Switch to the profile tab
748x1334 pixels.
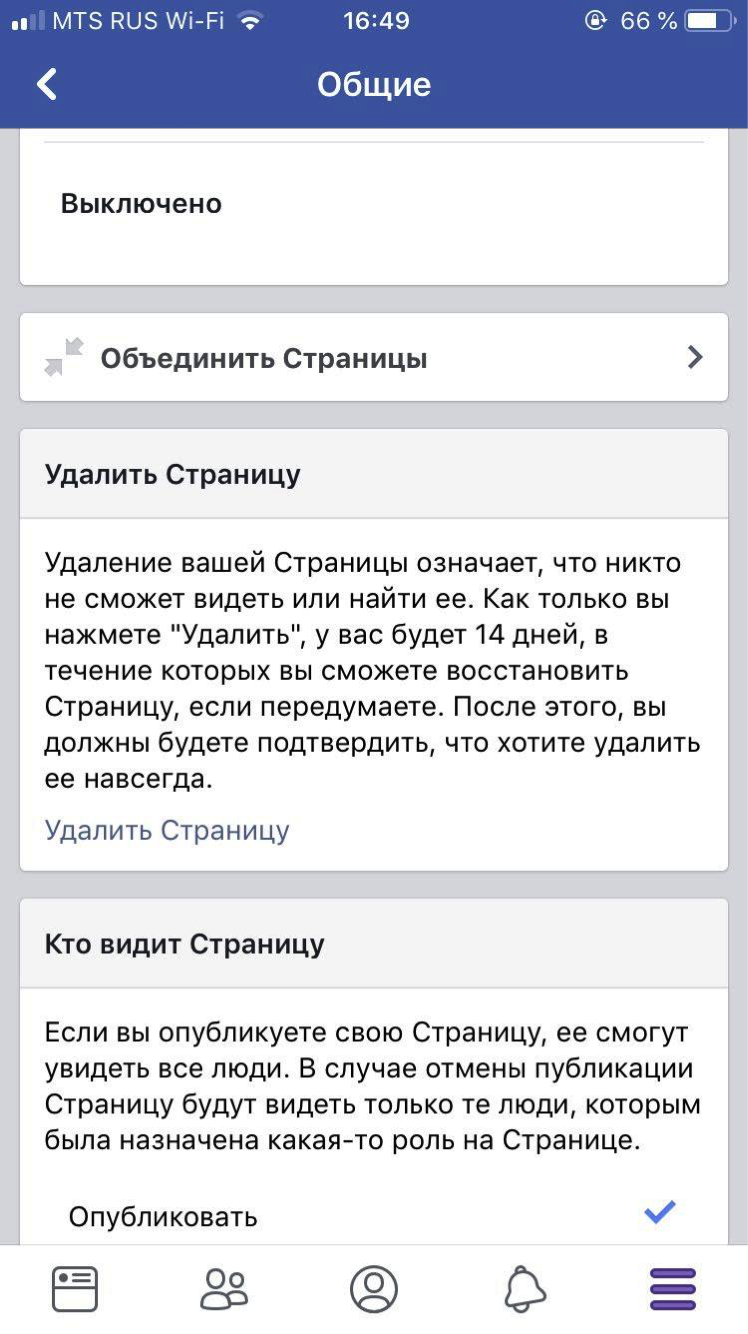tap(374, 1289)
